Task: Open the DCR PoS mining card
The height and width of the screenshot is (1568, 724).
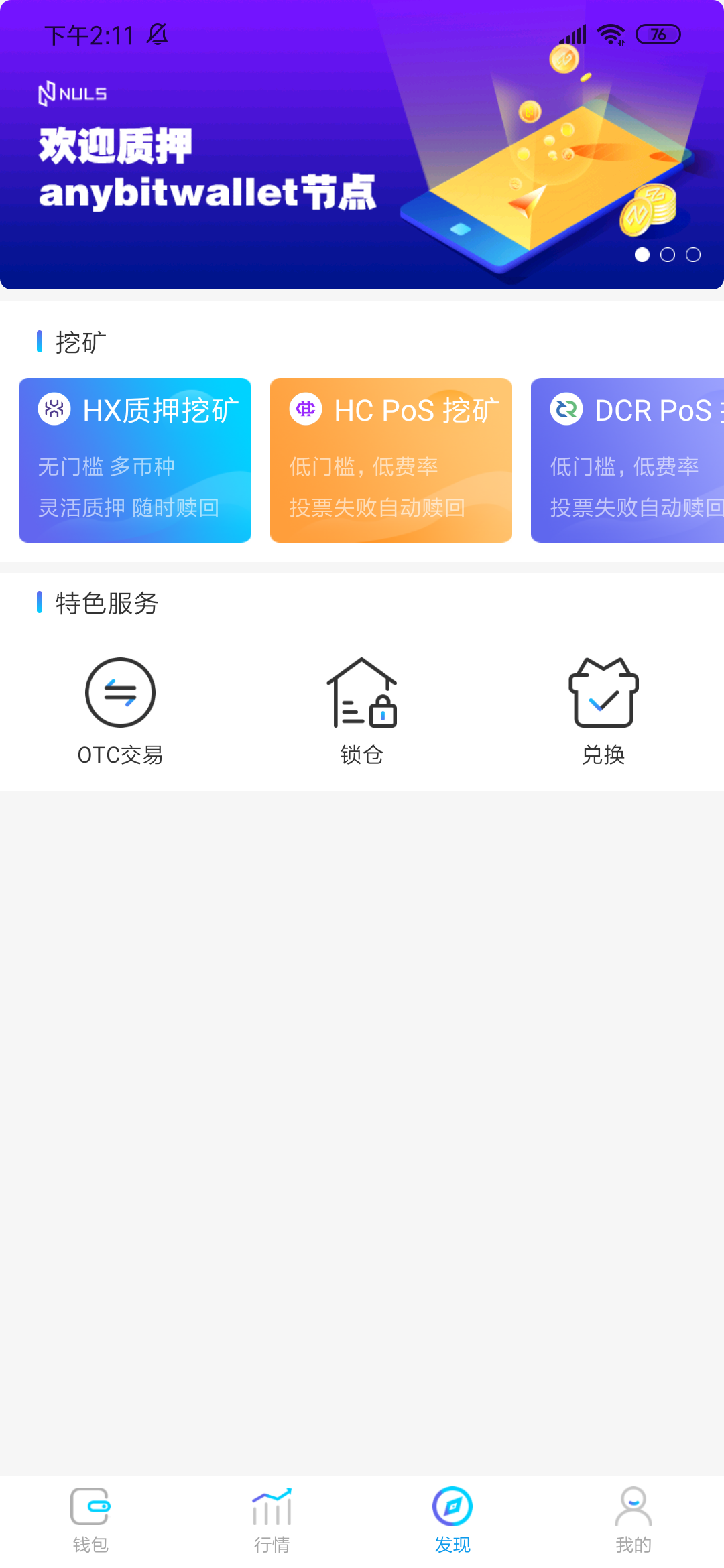Action: point(627,460)
